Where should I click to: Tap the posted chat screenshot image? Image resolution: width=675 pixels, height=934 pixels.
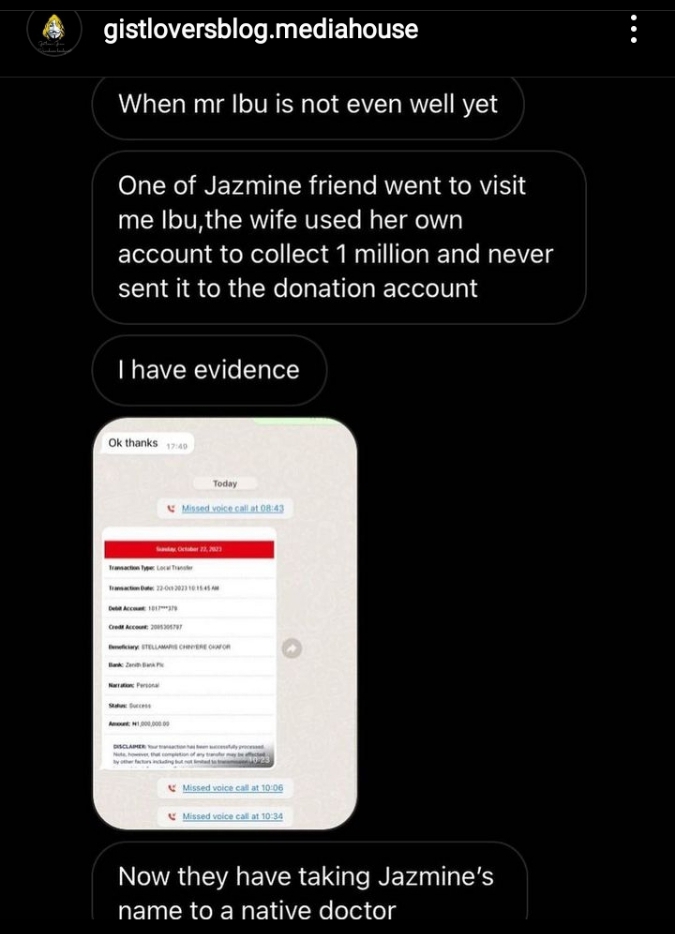pos(225,623)
